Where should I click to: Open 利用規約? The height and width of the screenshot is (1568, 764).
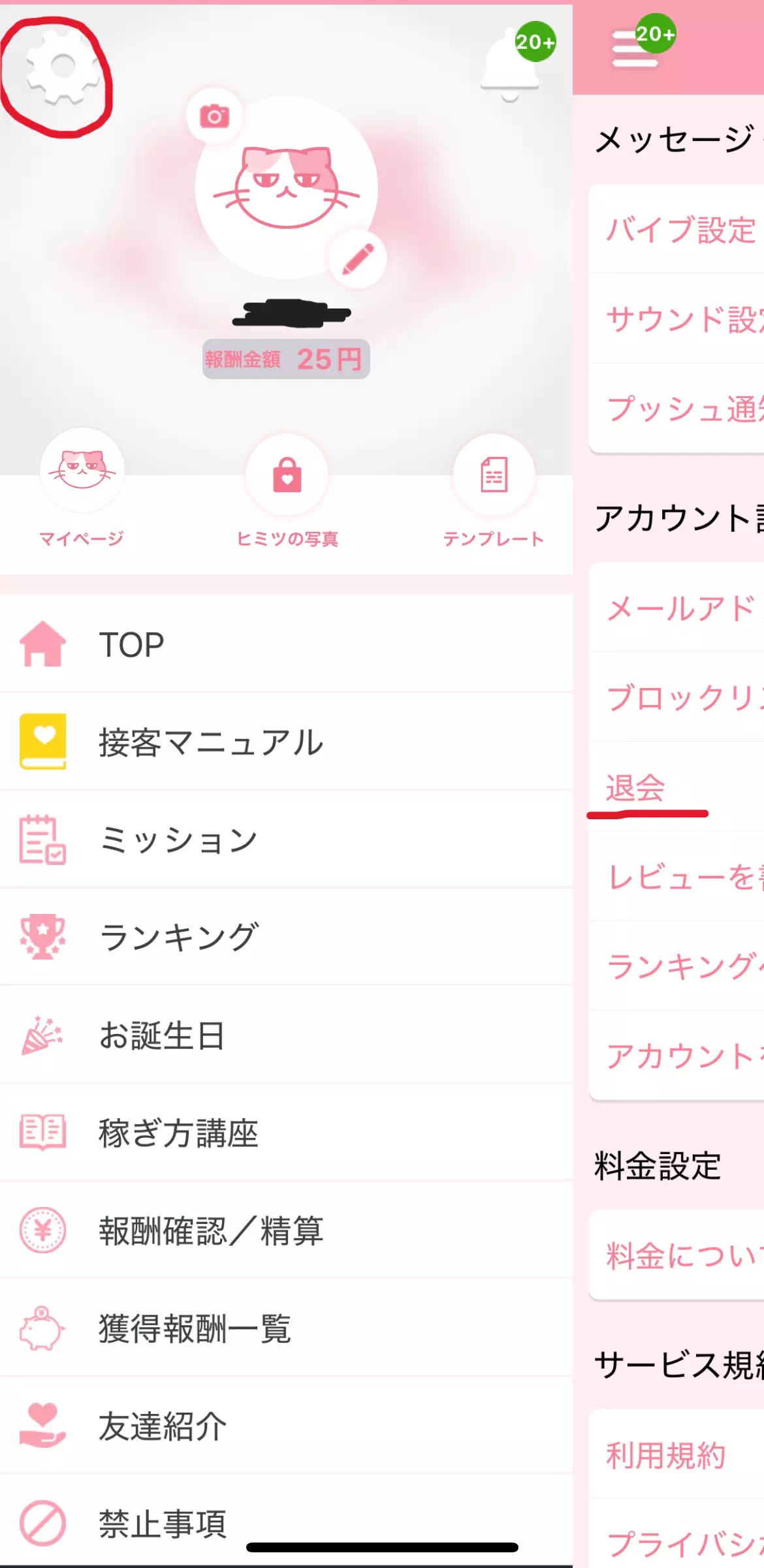pyautogui.click(x=666, y=1456)
